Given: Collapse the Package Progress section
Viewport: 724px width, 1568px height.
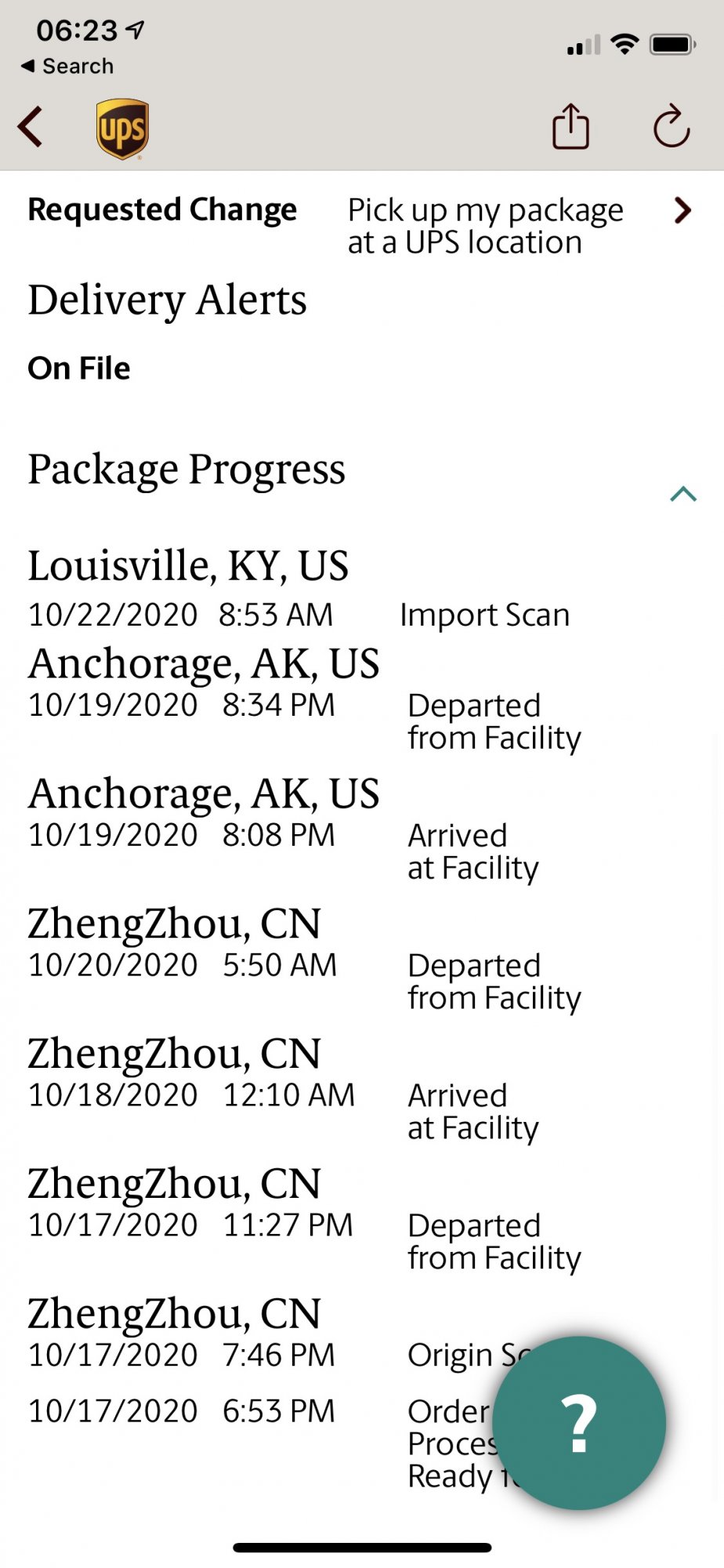Looking at the screenshot, I should pos(683,493).
